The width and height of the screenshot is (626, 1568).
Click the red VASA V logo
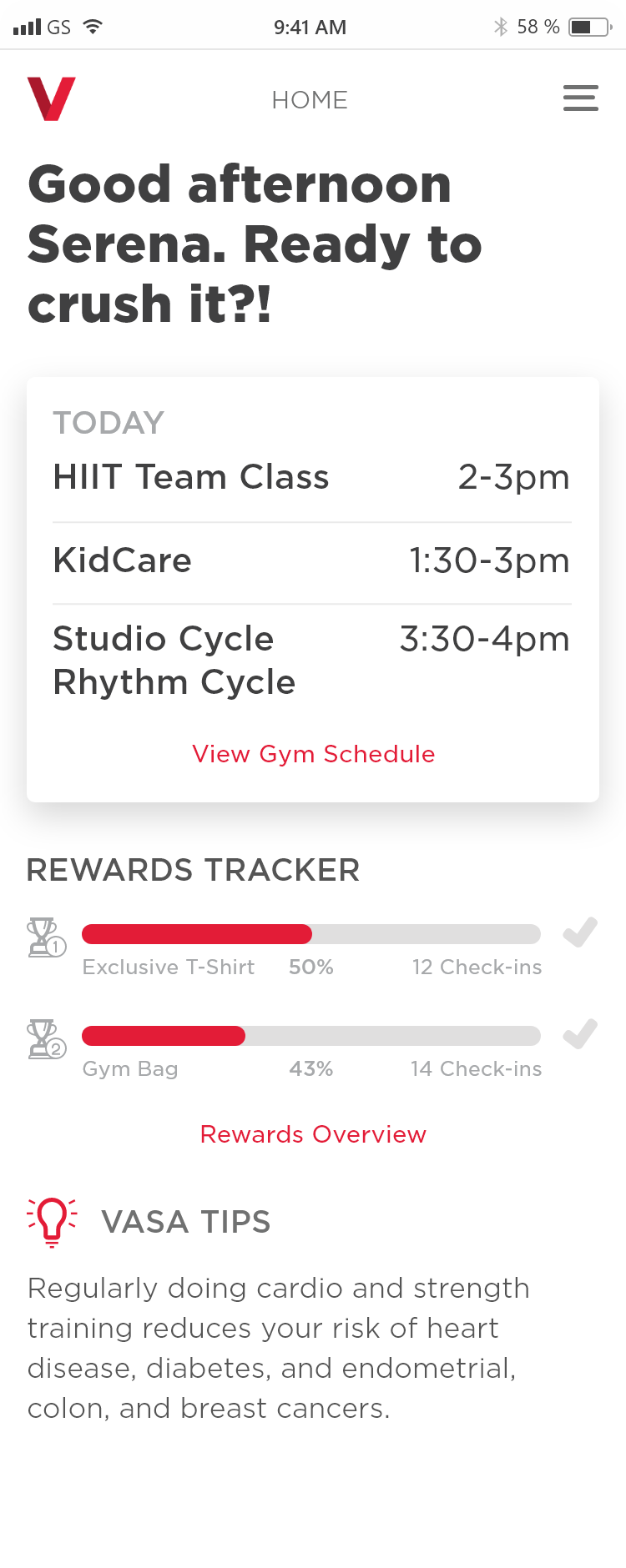click(x=52, y=98)
